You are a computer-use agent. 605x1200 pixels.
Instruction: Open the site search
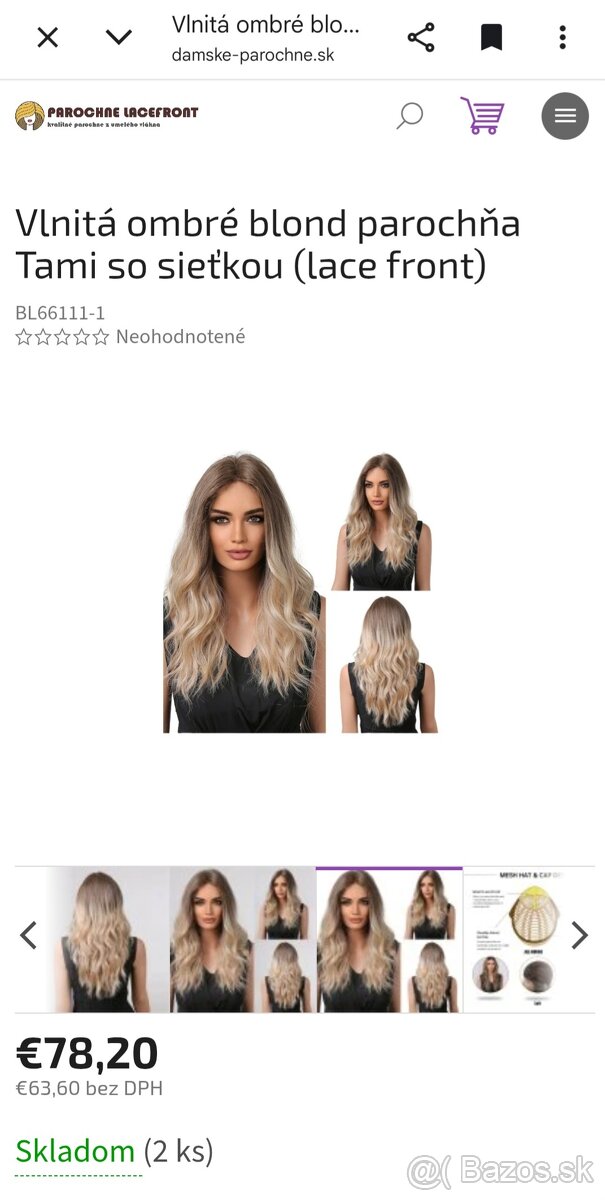pyautogui.click(x=410, y=116)
